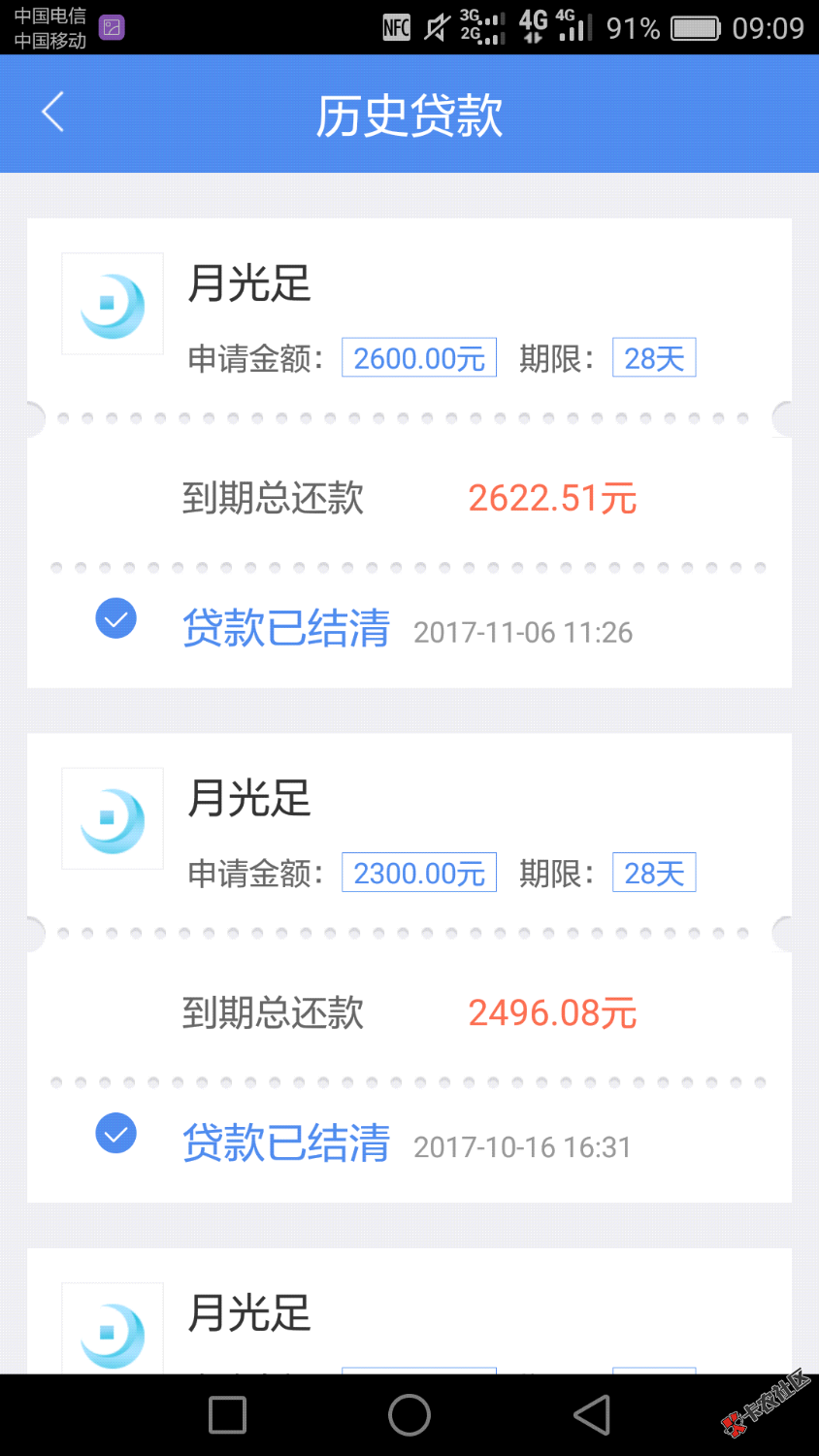Open the 2600.00元 settled loan card
This screenshot has height=1456, width=819.
tap(409, 452)
